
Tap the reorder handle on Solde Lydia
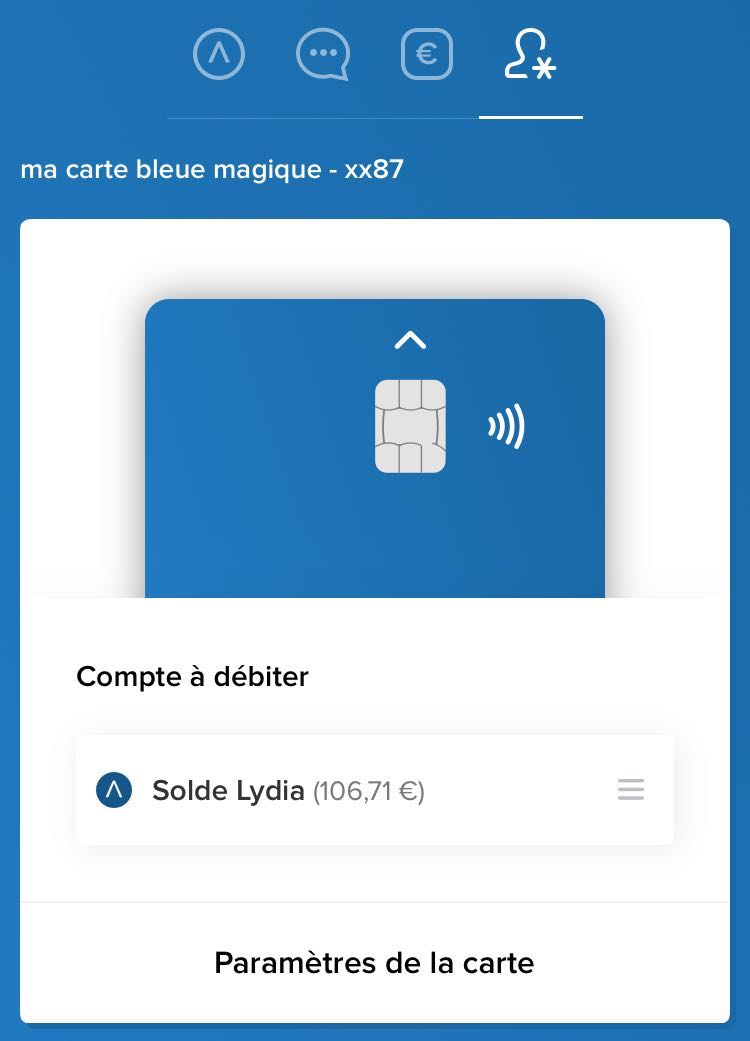click(x=631, y=790)
